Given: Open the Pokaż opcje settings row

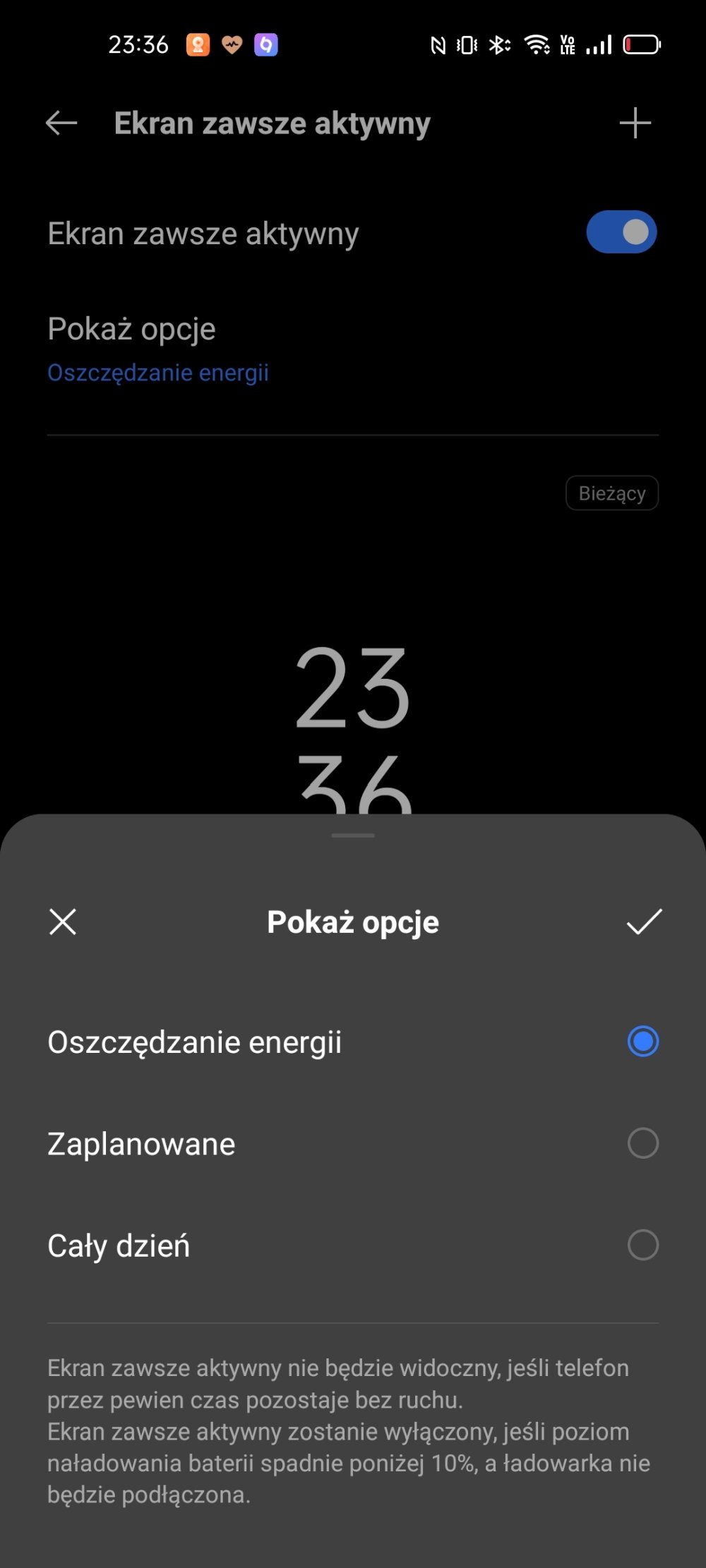Looking at the screenshot, I should click(353, 349).
